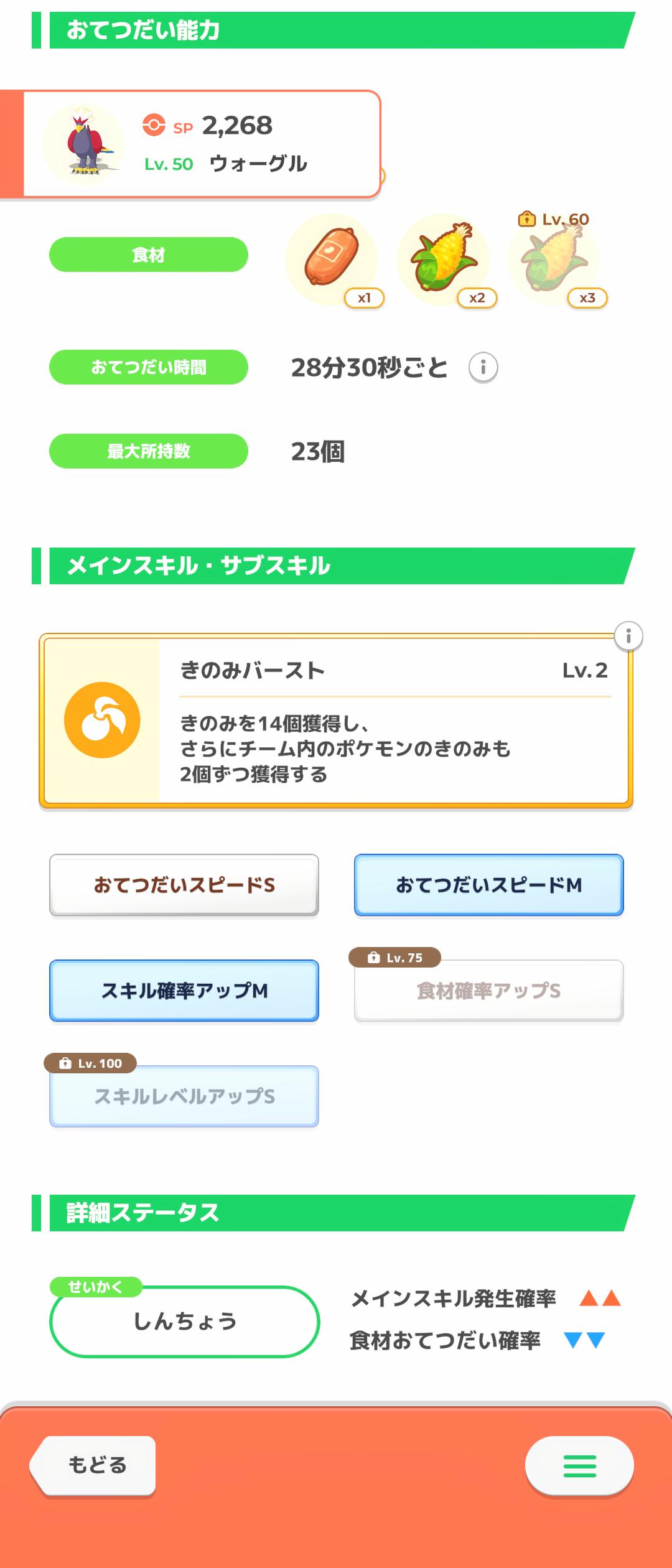This screenshot has width=672, height=1568.
Task: Open info icon beside 28分30秒ごと
Action: pos(483,368)
